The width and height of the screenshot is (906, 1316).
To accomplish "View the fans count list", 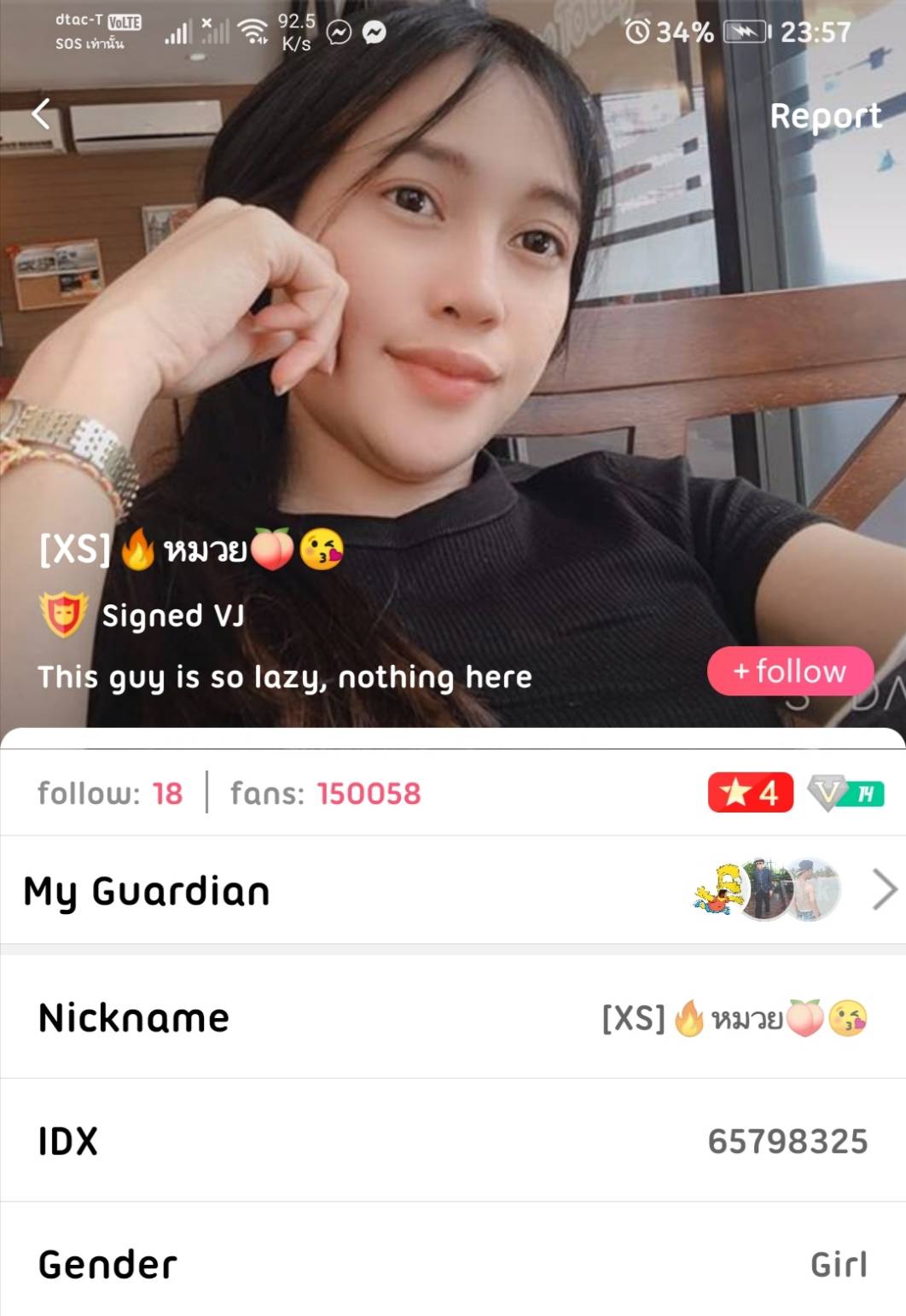I will [x=326, y=794].
